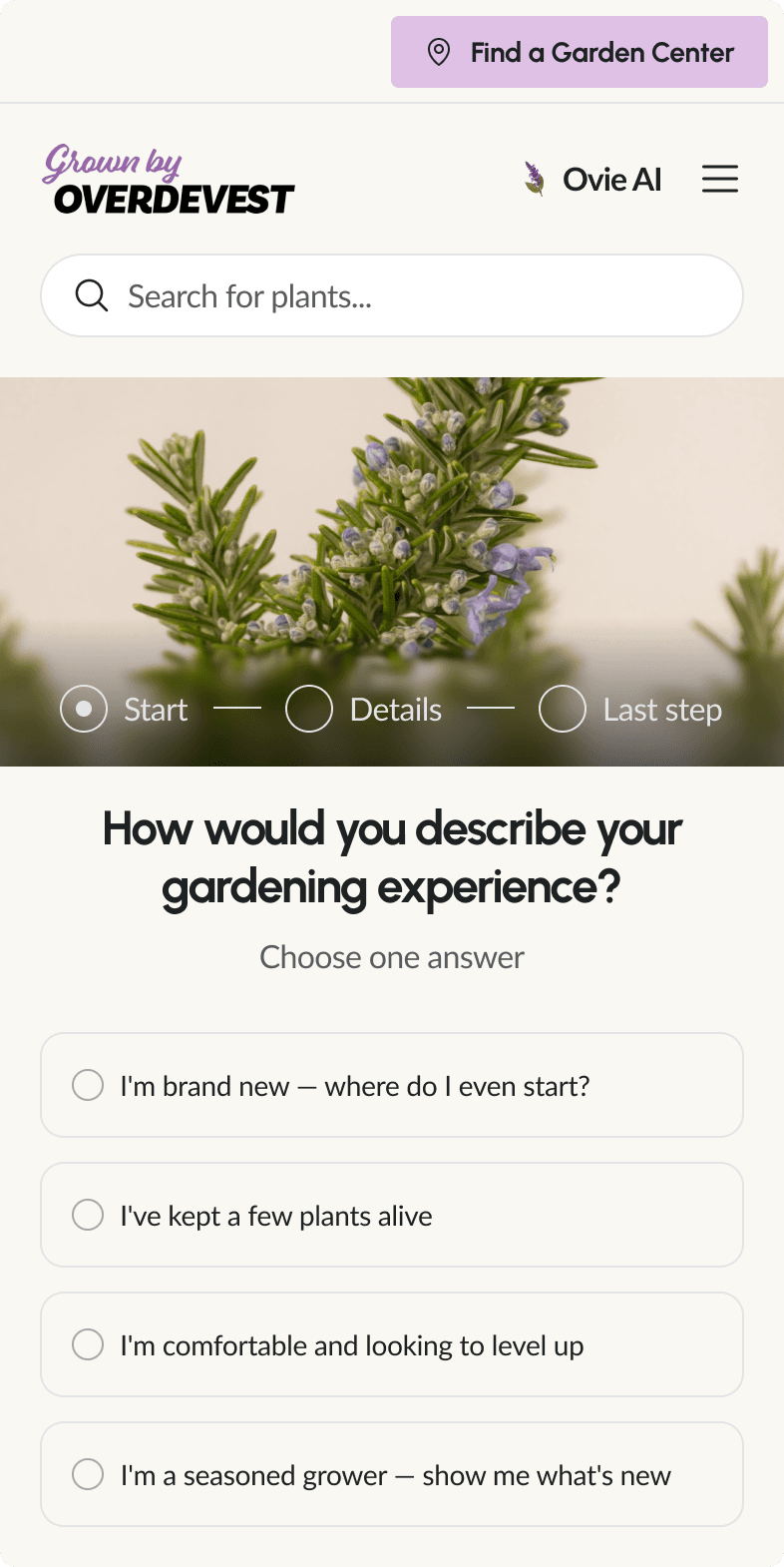The width and height of the screenshot is (784, 1567).
Task: Click the Find a Garden Center button
Action: point(579,52)
